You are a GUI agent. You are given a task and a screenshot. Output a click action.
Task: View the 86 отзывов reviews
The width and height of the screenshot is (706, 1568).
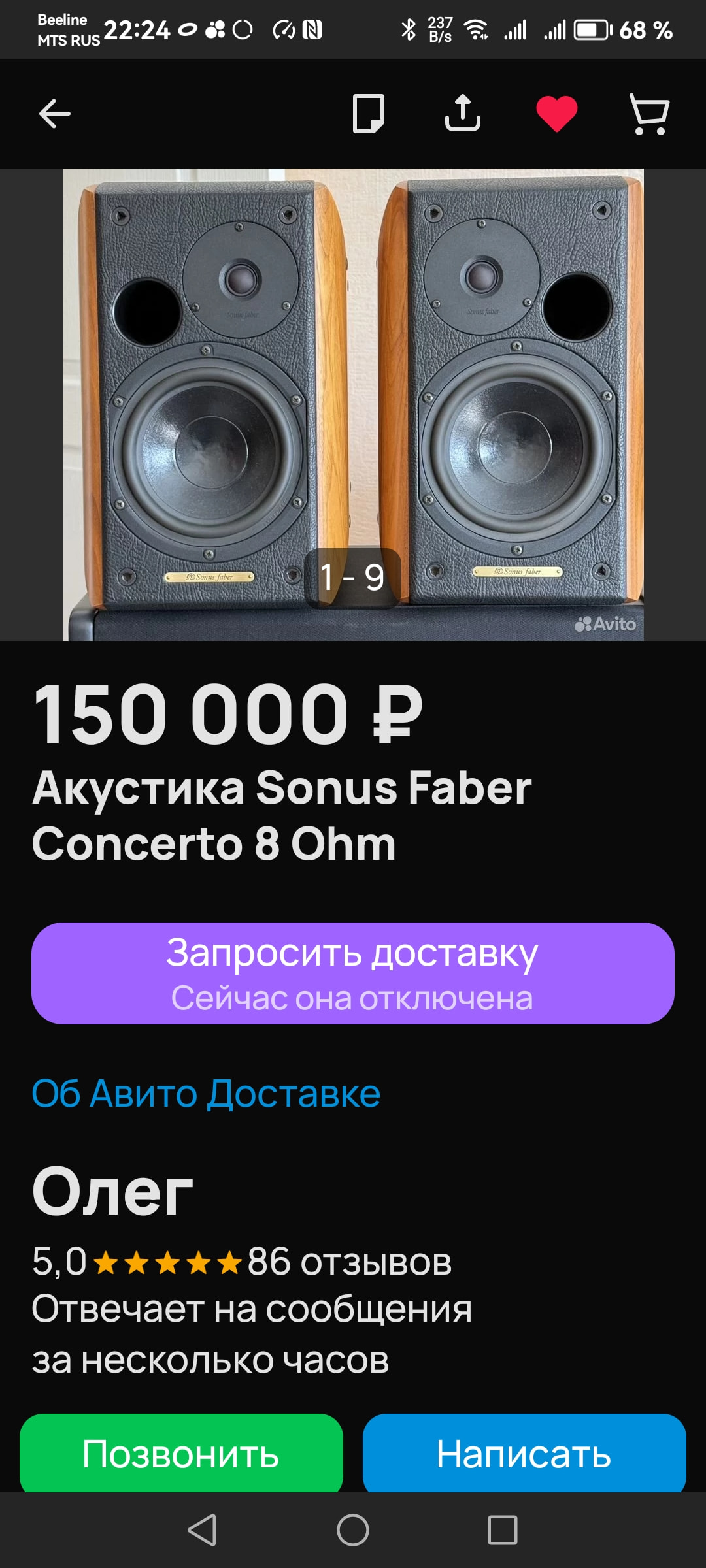[x=349, y=1262]
